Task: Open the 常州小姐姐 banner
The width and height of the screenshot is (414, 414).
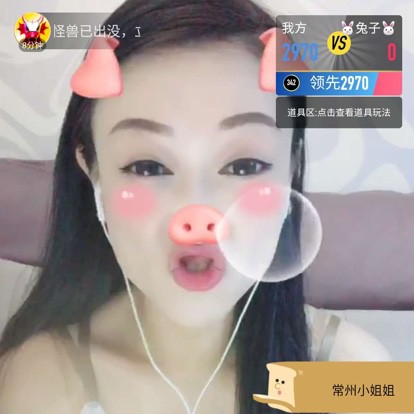Action: point(334,388)
